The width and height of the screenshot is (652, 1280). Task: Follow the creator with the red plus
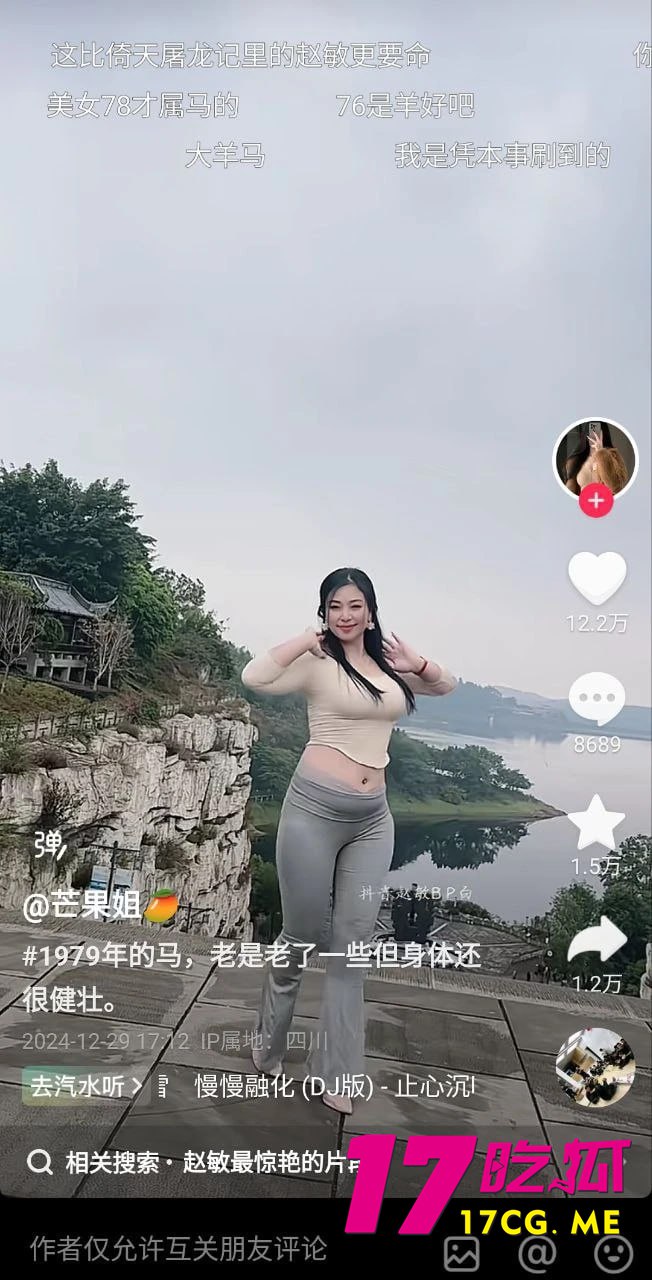click(x=596, y=501)
